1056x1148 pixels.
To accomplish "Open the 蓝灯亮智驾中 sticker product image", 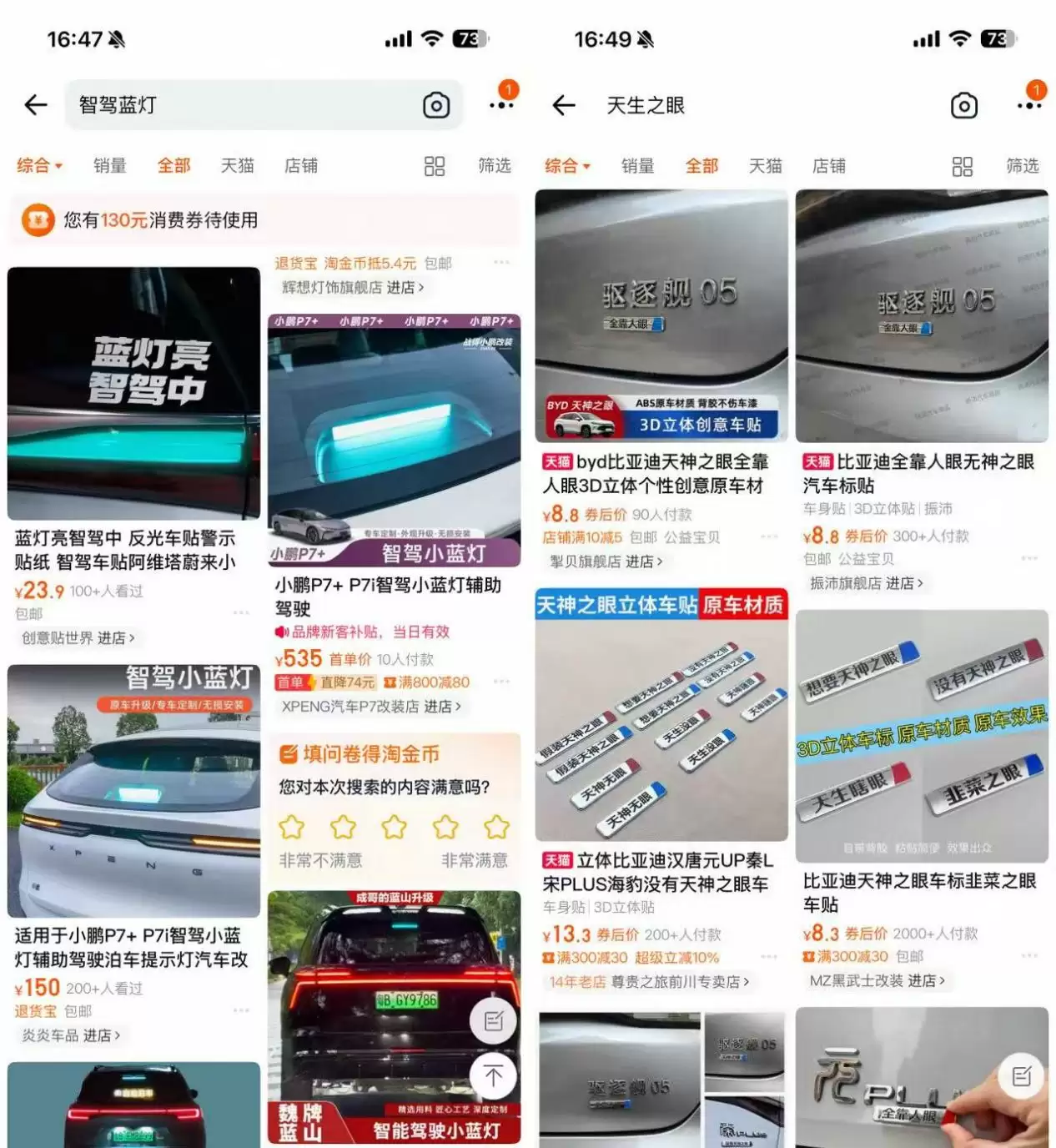I will pos(133,389).
